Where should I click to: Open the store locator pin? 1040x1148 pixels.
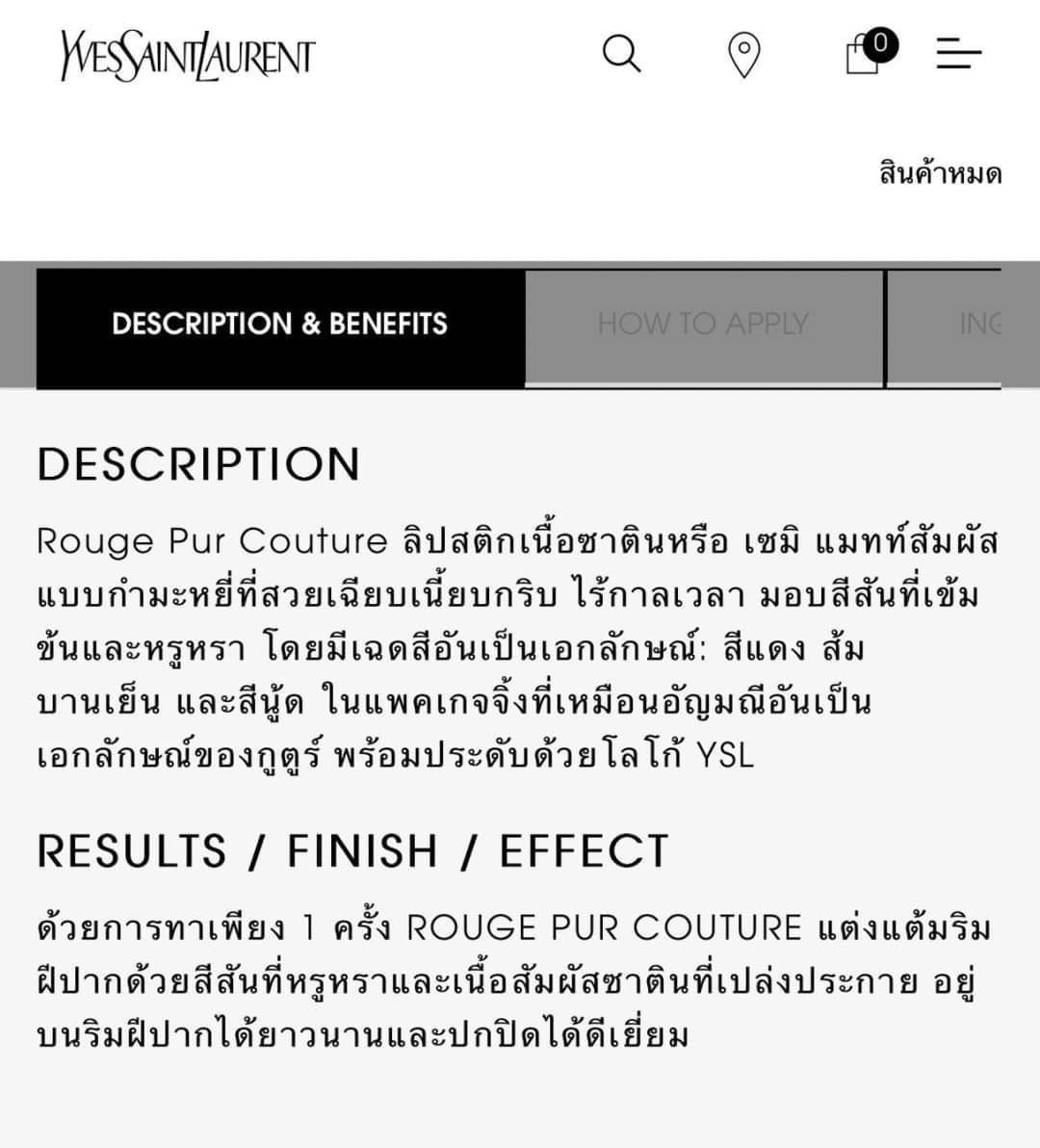point(743,55)
